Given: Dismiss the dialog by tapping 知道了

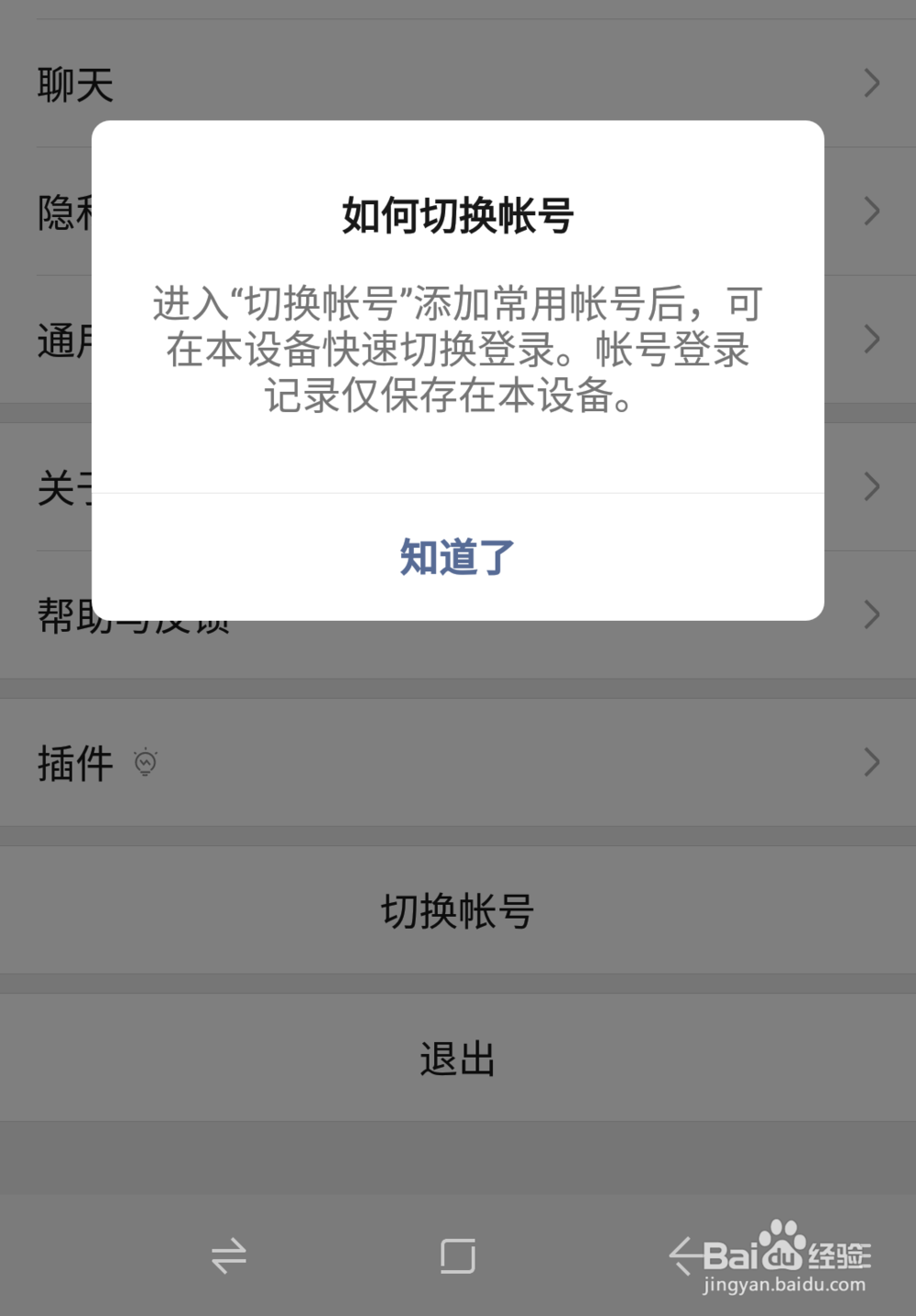Looking at the screenshot, I should [x=456, y=558].
